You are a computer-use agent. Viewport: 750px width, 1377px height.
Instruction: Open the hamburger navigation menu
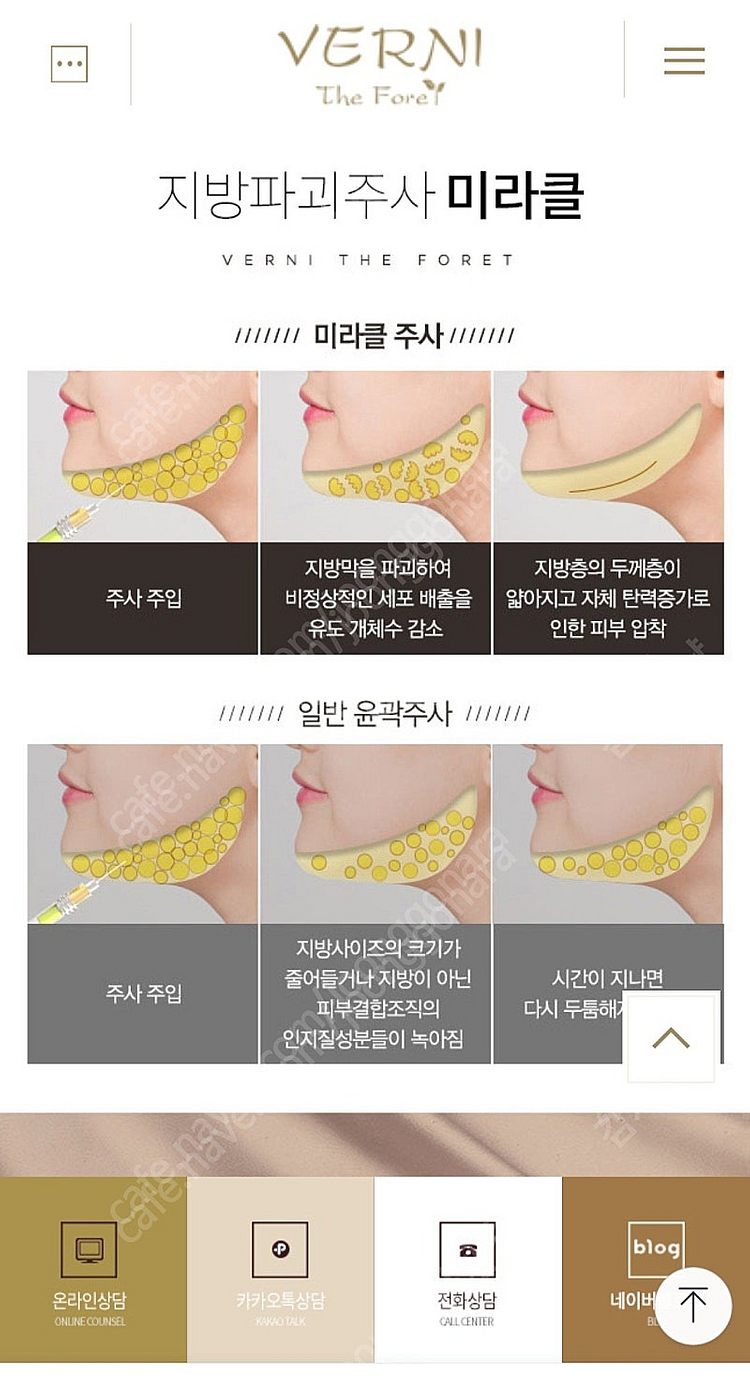684,61
